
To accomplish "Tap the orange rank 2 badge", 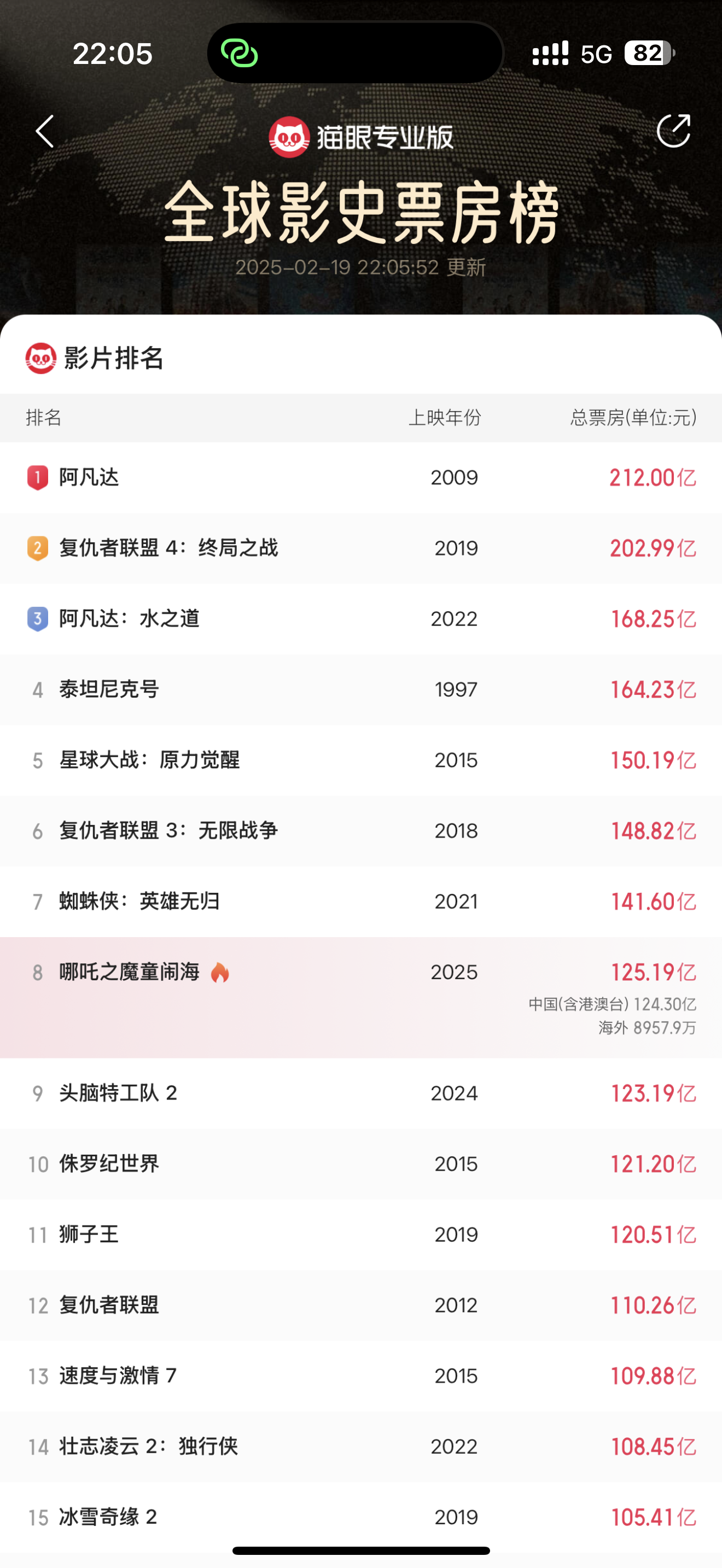I will (37, 548).
